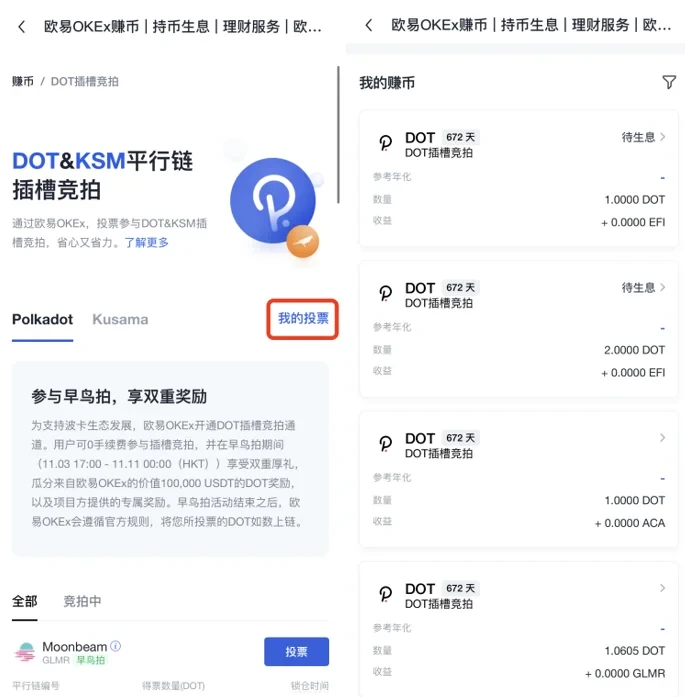Screen dimensions: 685x697
Task: Switch to the 竞拍中 filter tab
Action: tap(82, 601)
